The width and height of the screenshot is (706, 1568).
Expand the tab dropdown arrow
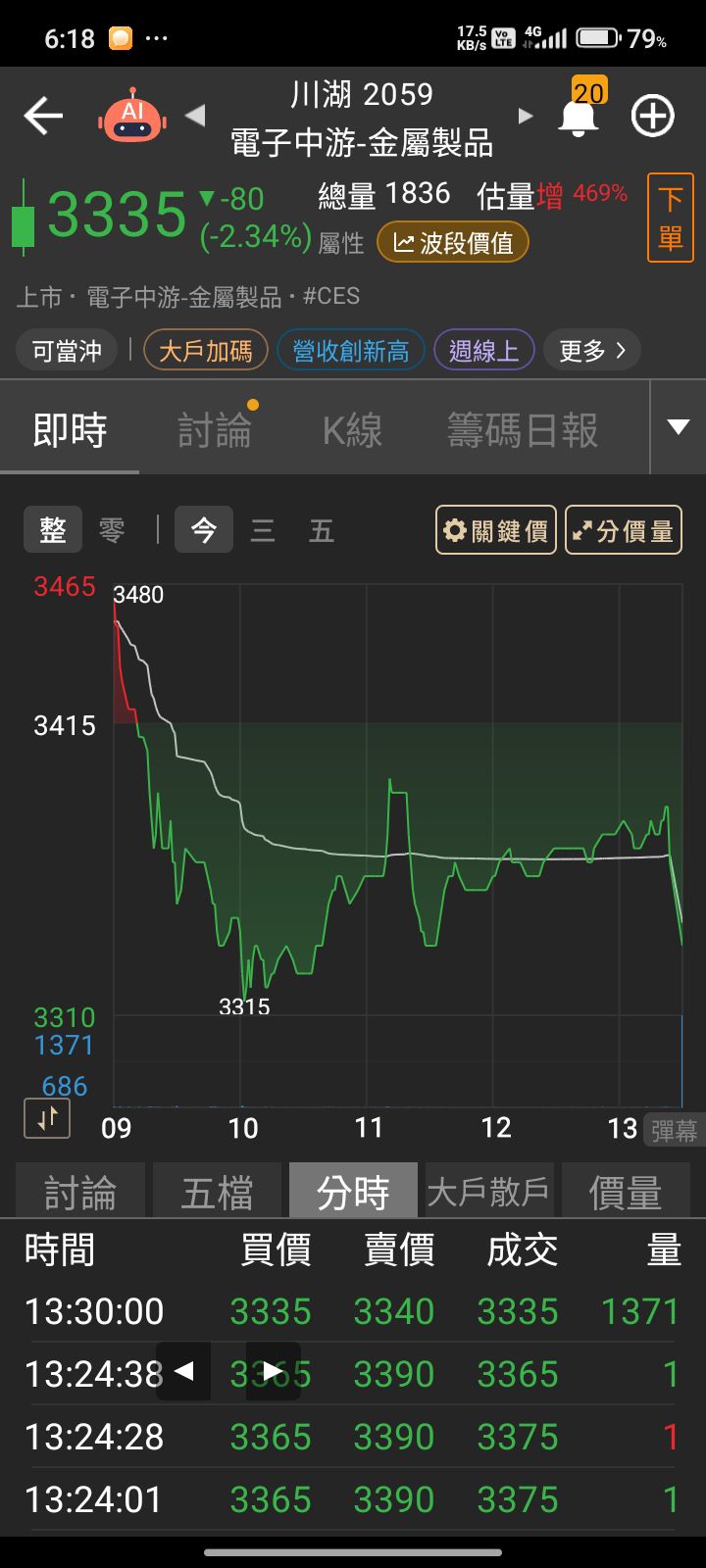[x=678, y=427]
